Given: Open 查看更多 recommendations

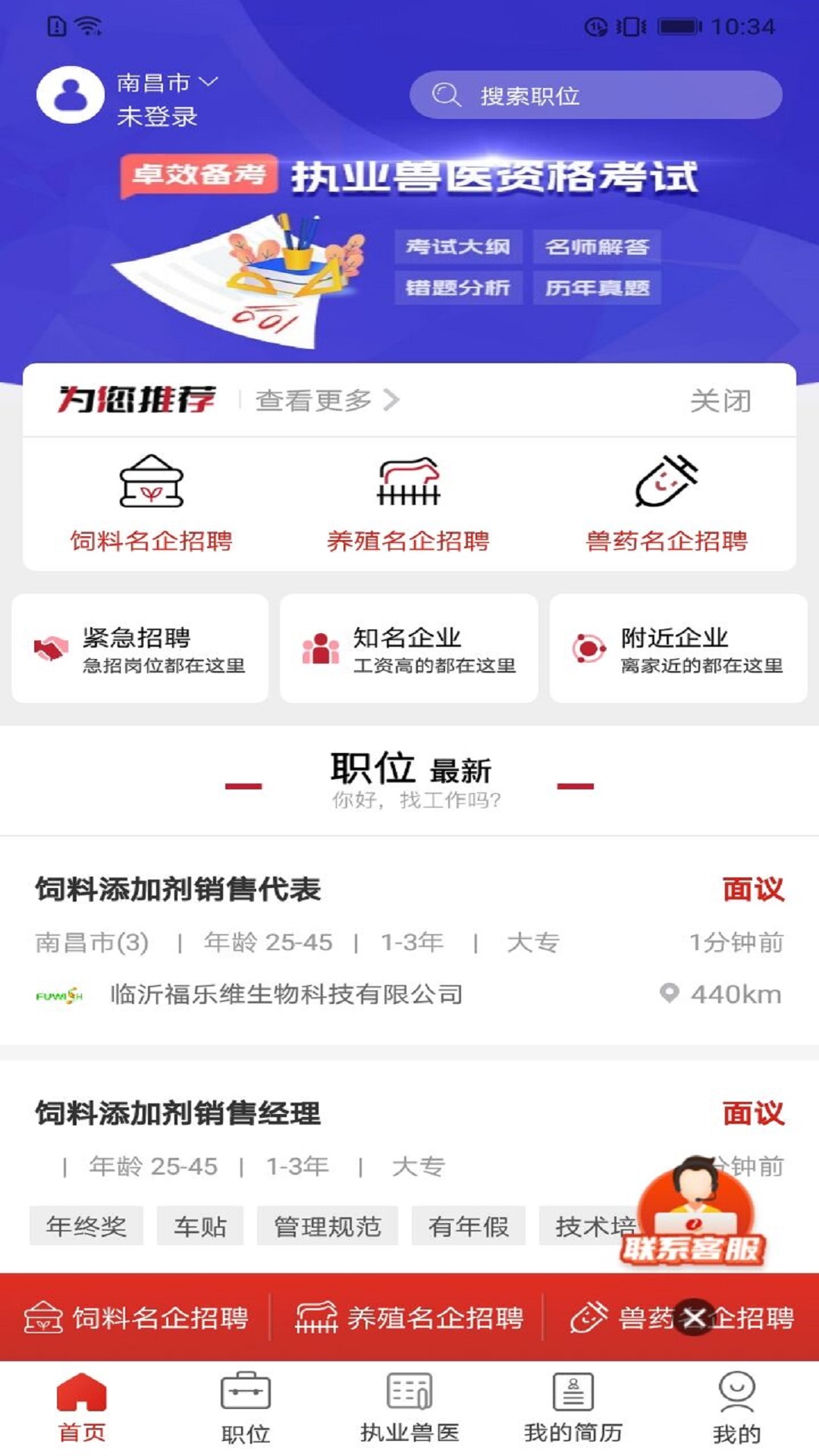Looking at the screenshot, I should tap(326, 400).
